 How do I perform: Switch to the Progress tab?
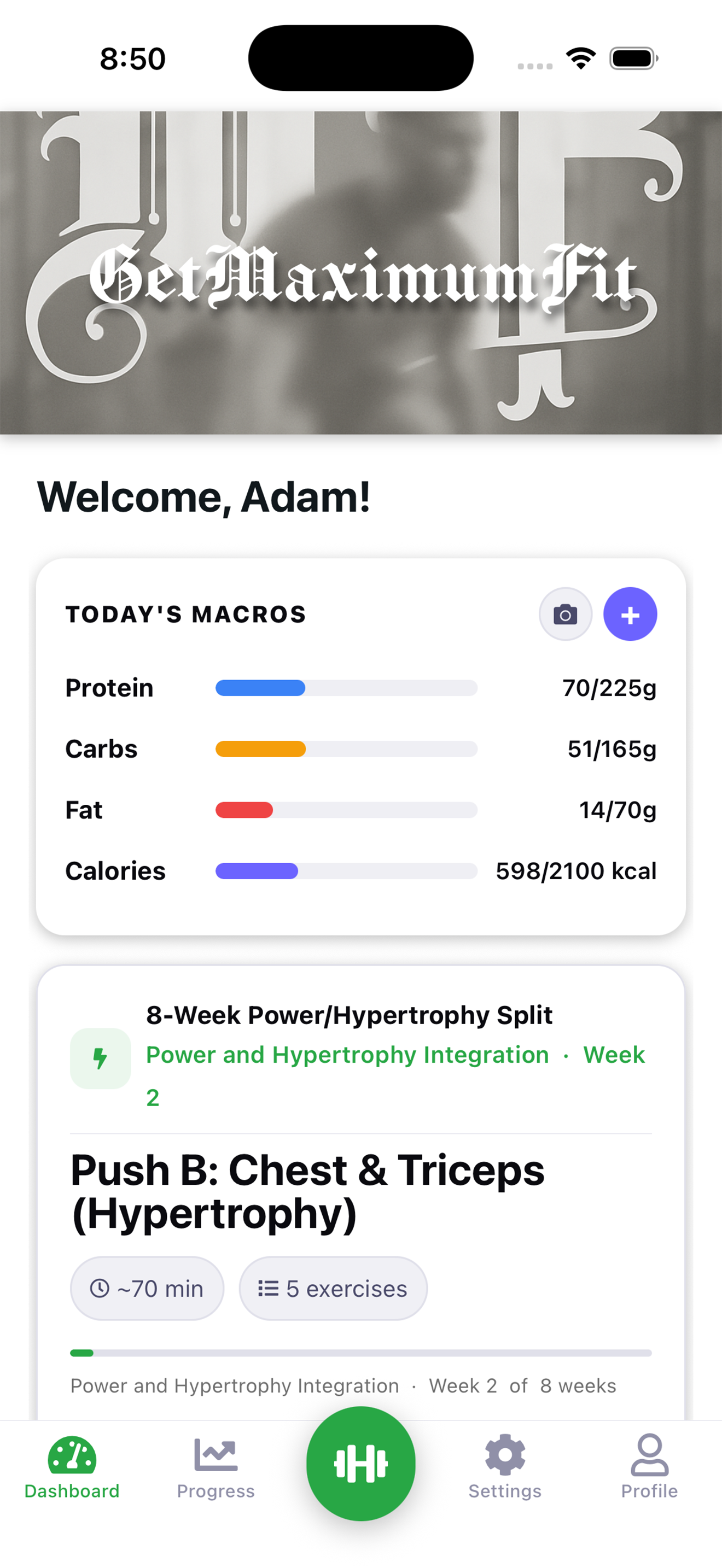coord(216,1473)
